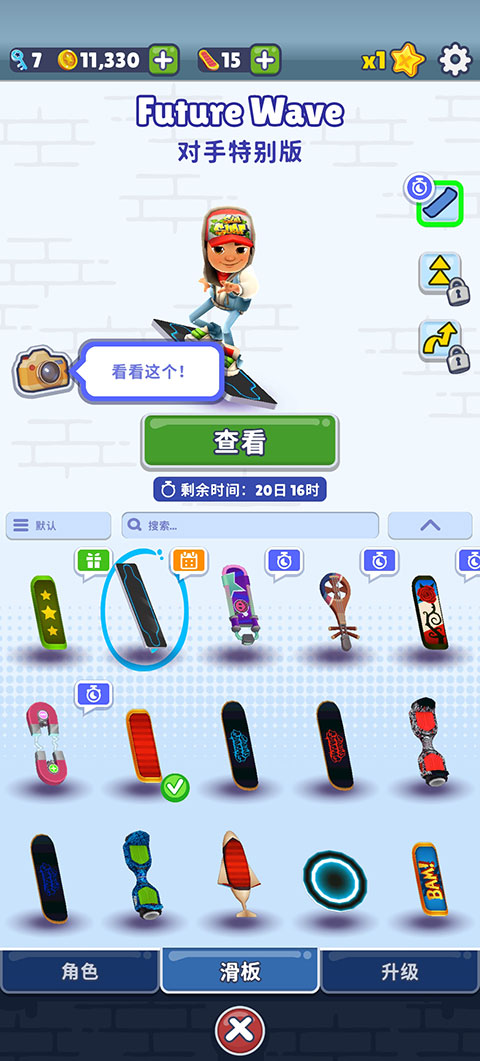This screenshot has width=480, height=1061.
Task: Add more hoverboards with the plus button
Action: 265,61
